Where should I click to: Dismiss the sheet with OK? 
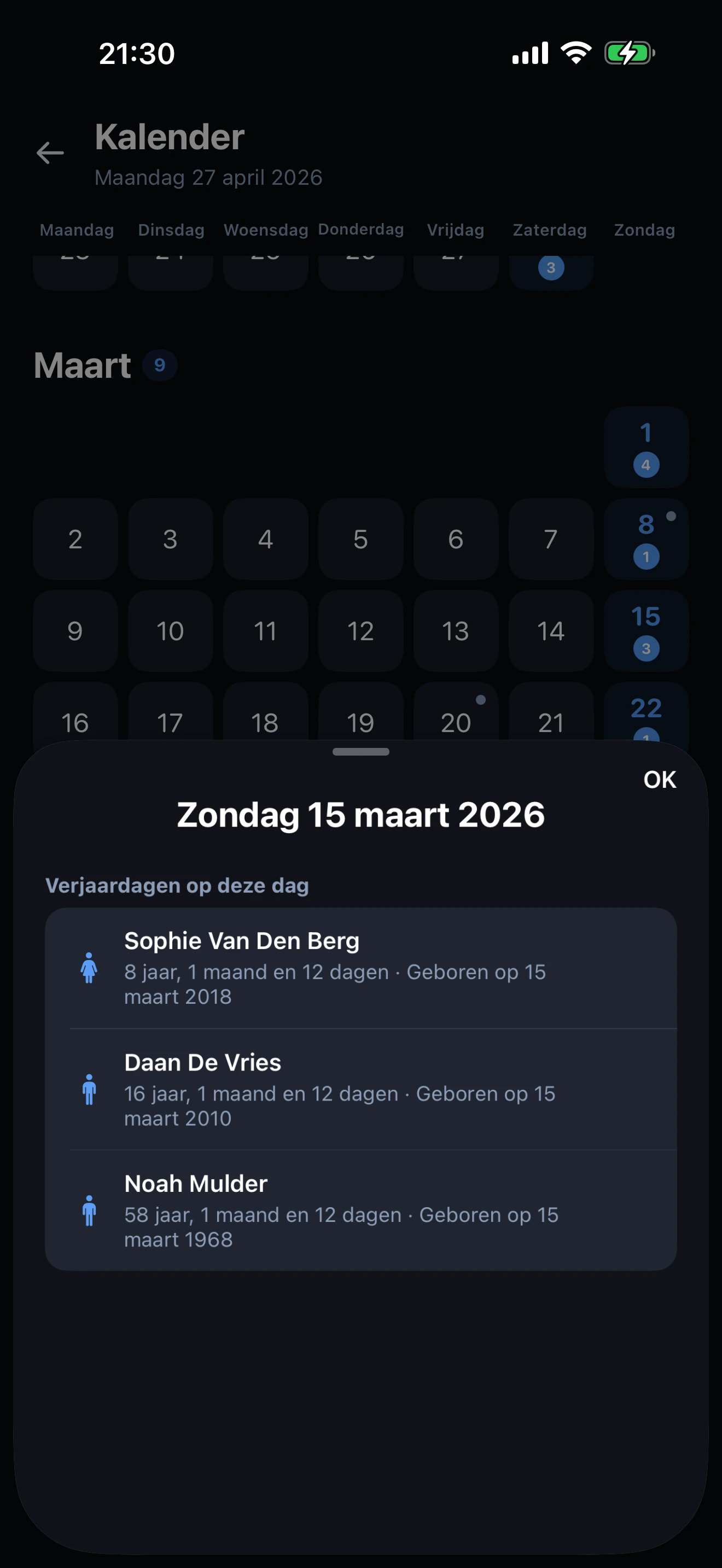coord(659,780)
